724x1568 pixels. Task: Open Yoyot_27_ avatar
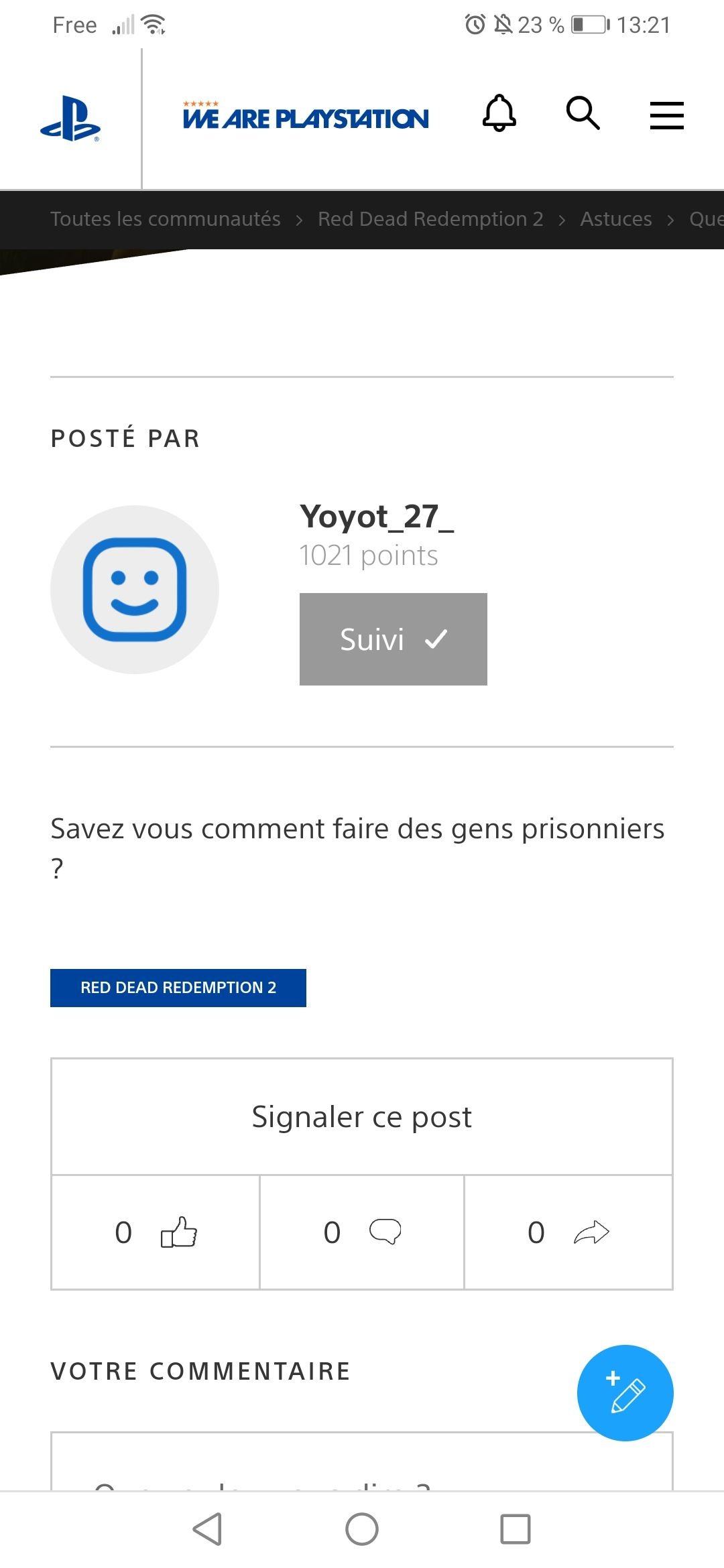tap(135, 590)
